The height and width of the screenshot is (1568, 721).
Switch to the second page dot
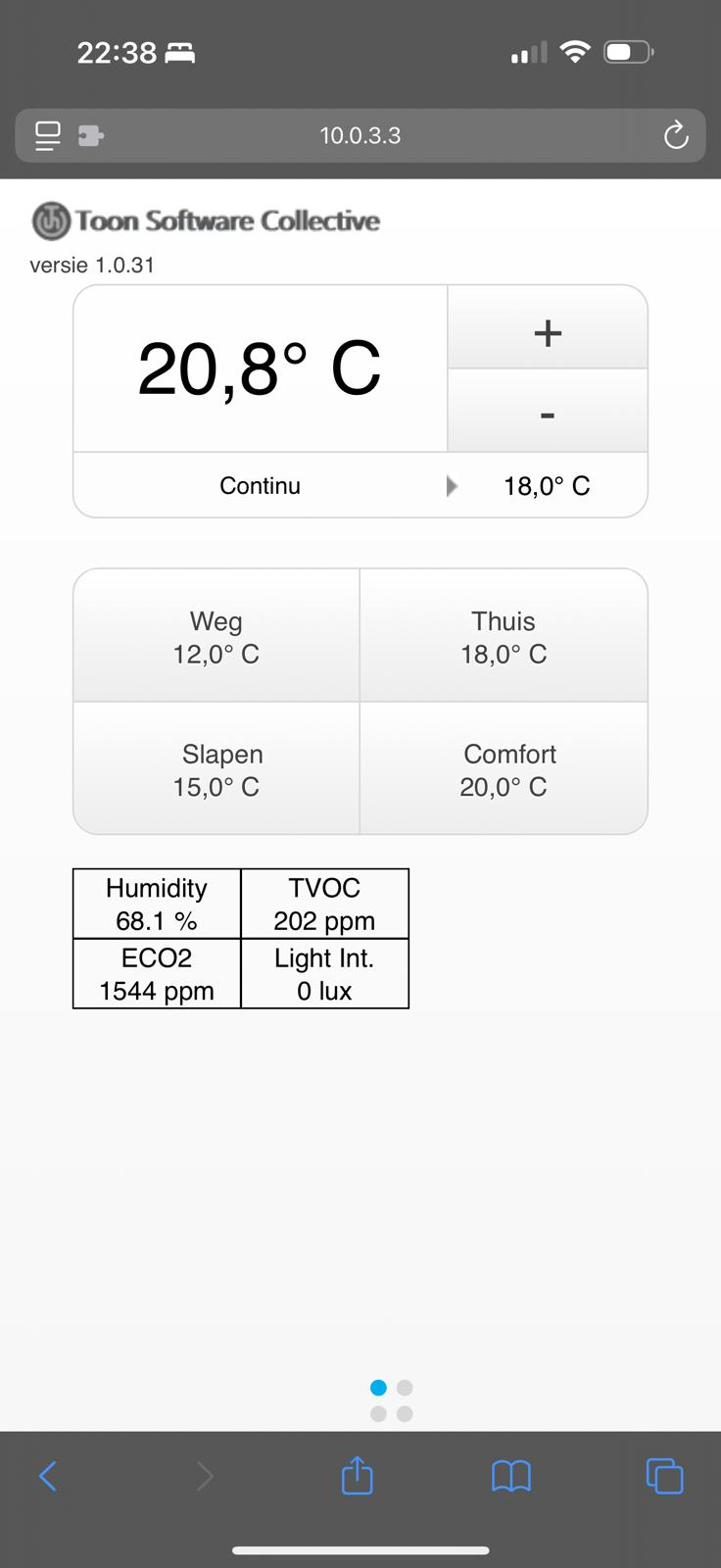(x=403, y=1387)
